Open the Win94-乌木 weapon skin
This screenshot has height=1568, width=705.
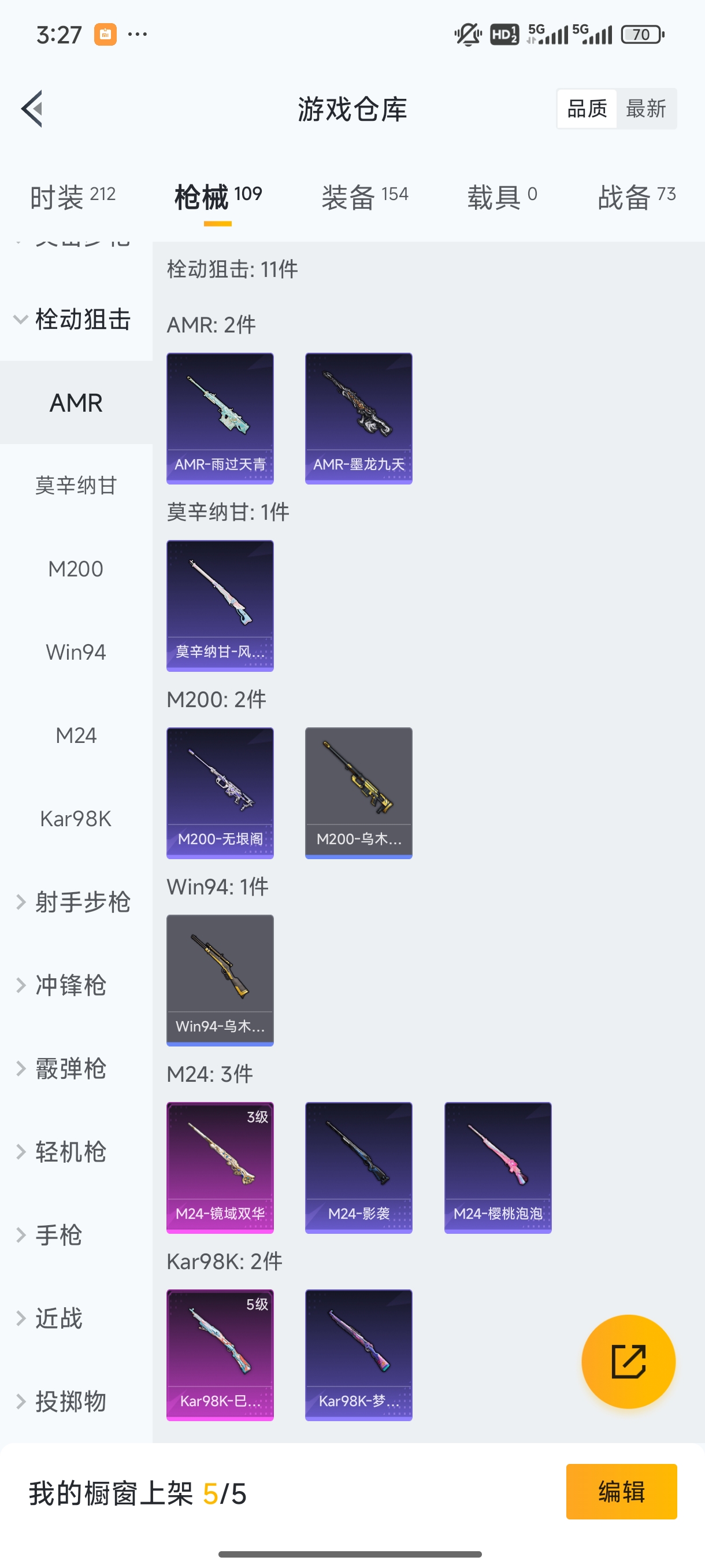[x=220, y=980]
